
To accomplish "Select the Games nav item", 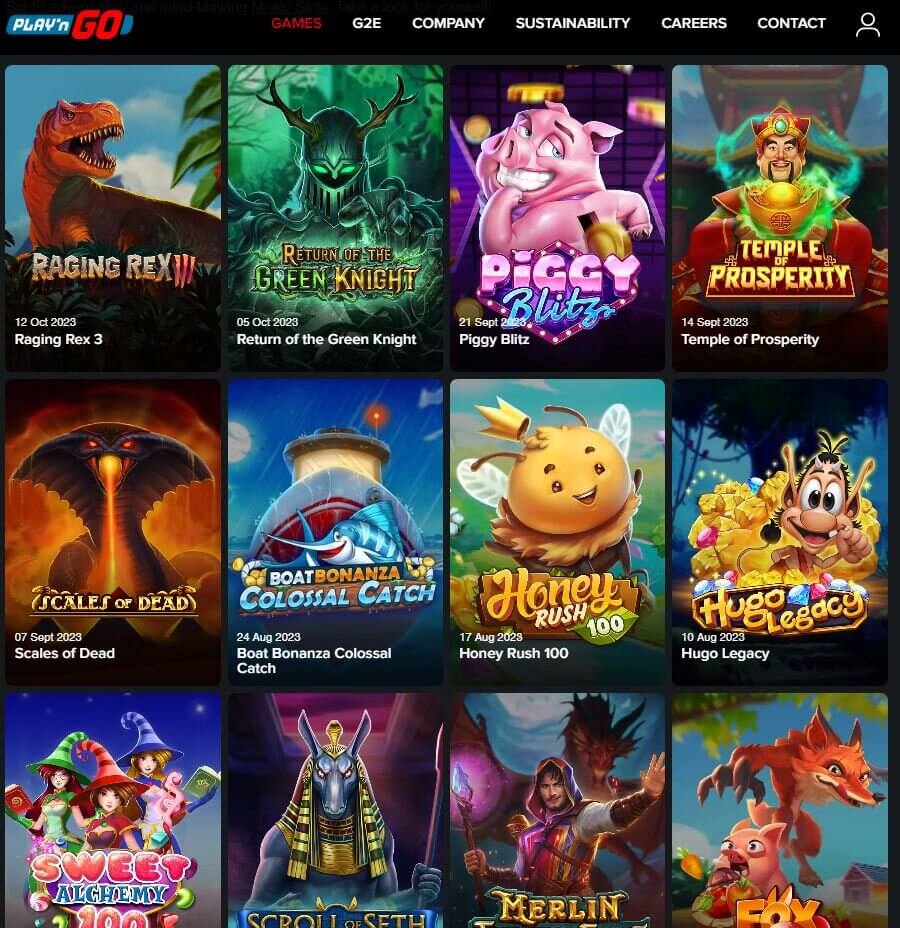I will (x=296, y=23).
